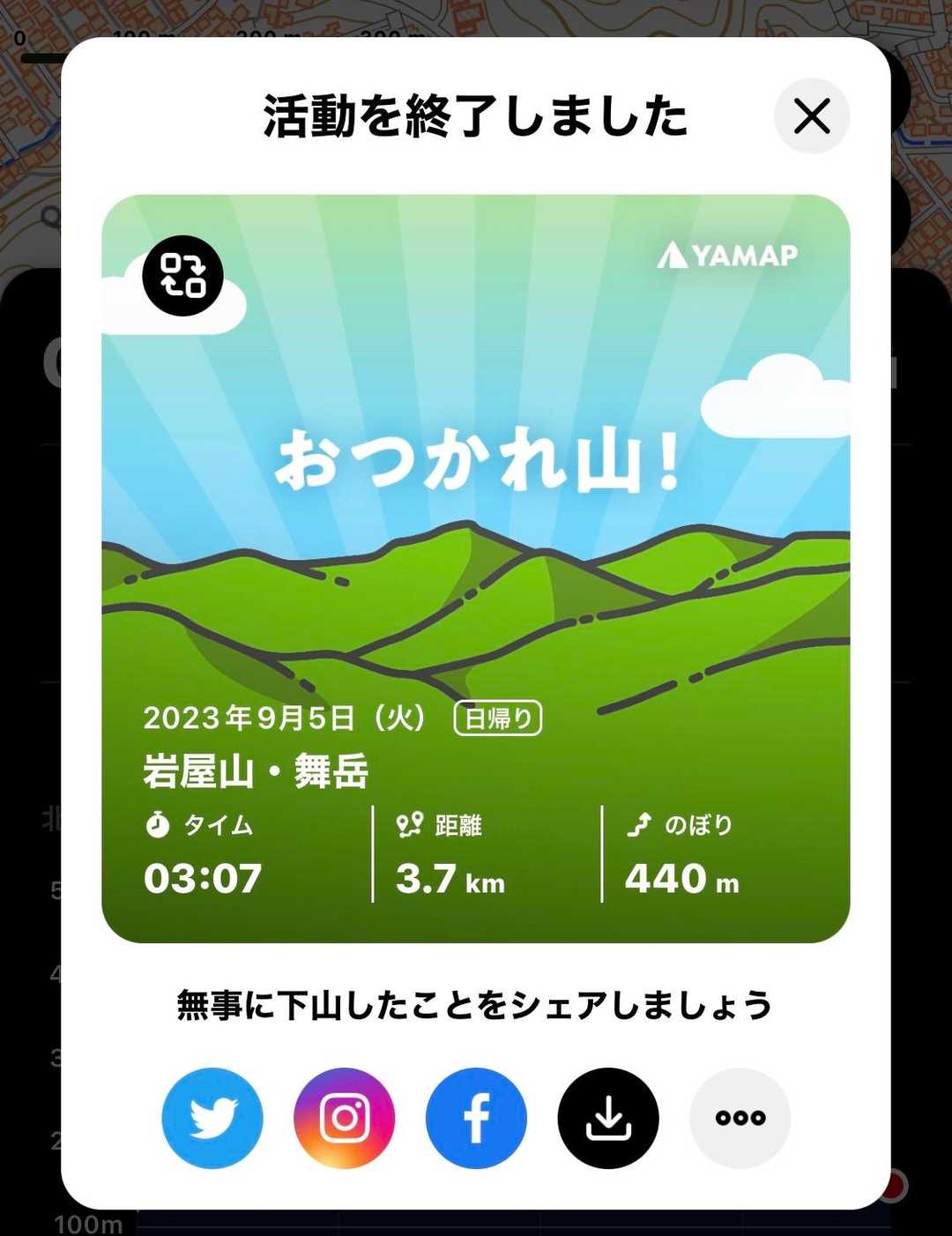Image resolution: width=952 pixels, height=1236 pixels.
Task: Share the activity on Instagram
Action: pos(344,1118)
